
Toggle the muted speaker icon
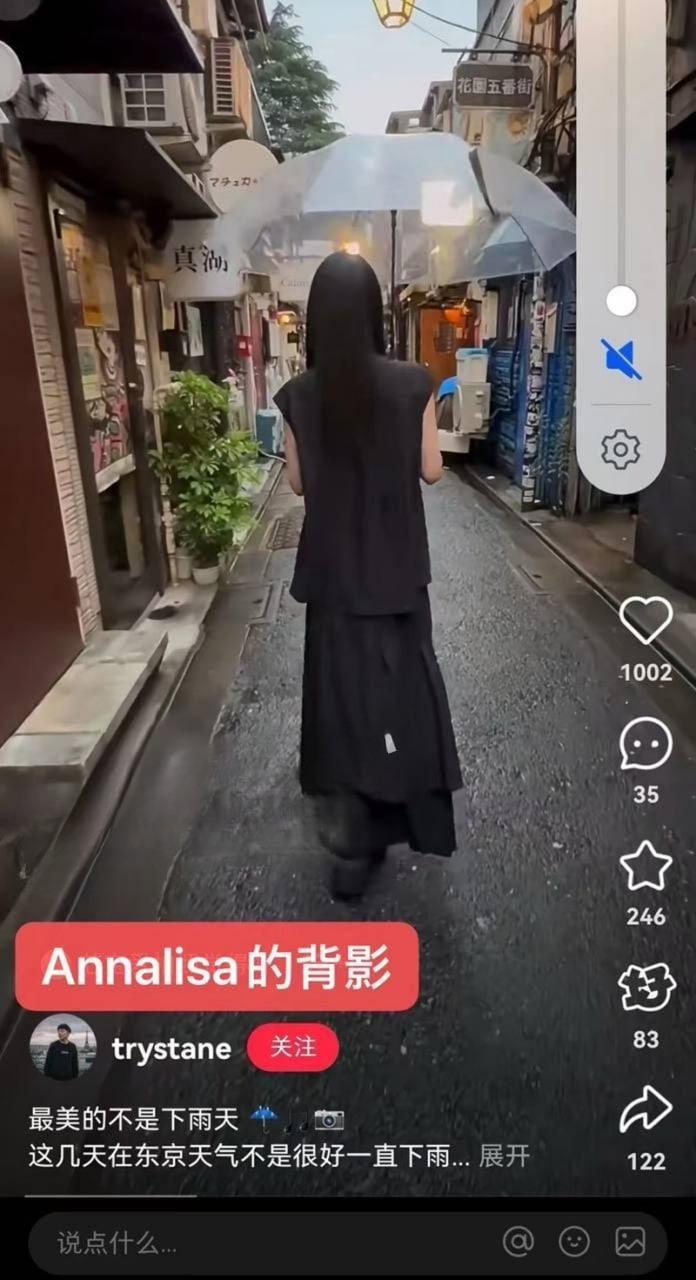pos(621,359)
